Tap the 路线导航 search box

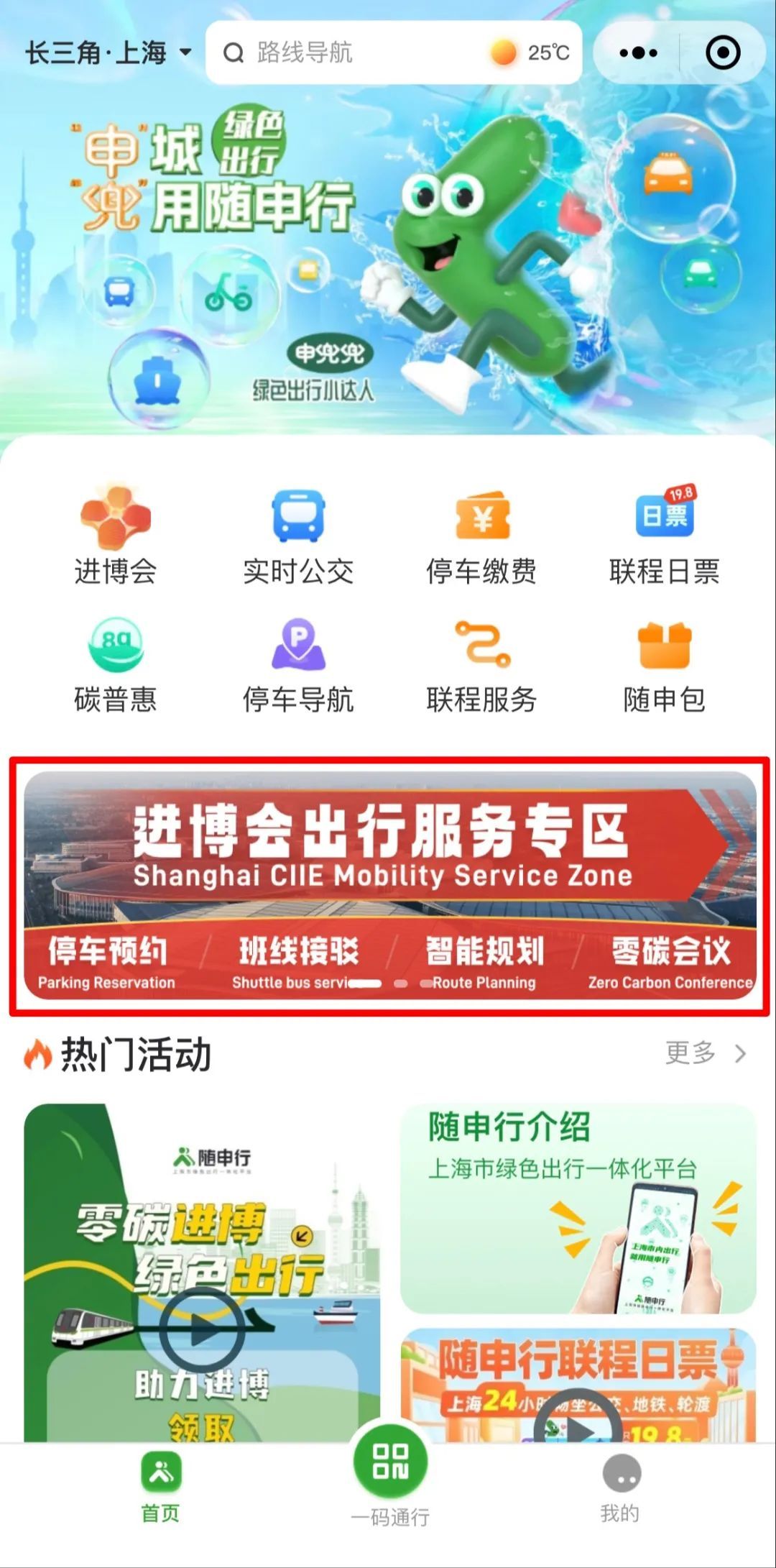(345, 52)
